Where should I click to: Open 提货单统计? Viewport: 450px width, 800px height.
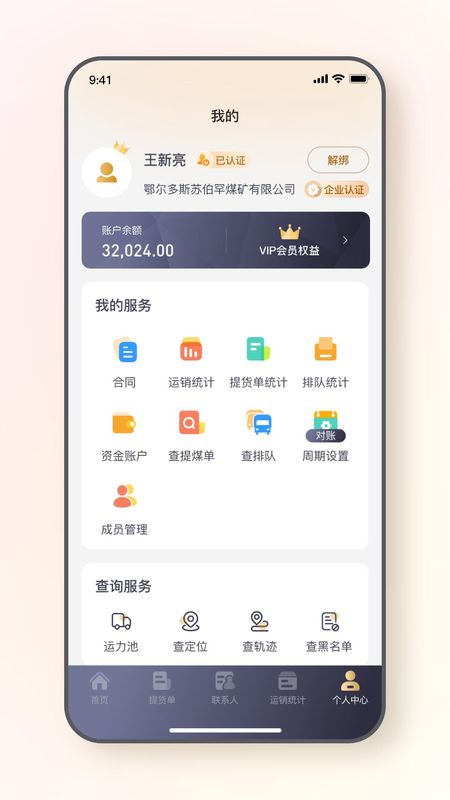[x=258, y=362]
